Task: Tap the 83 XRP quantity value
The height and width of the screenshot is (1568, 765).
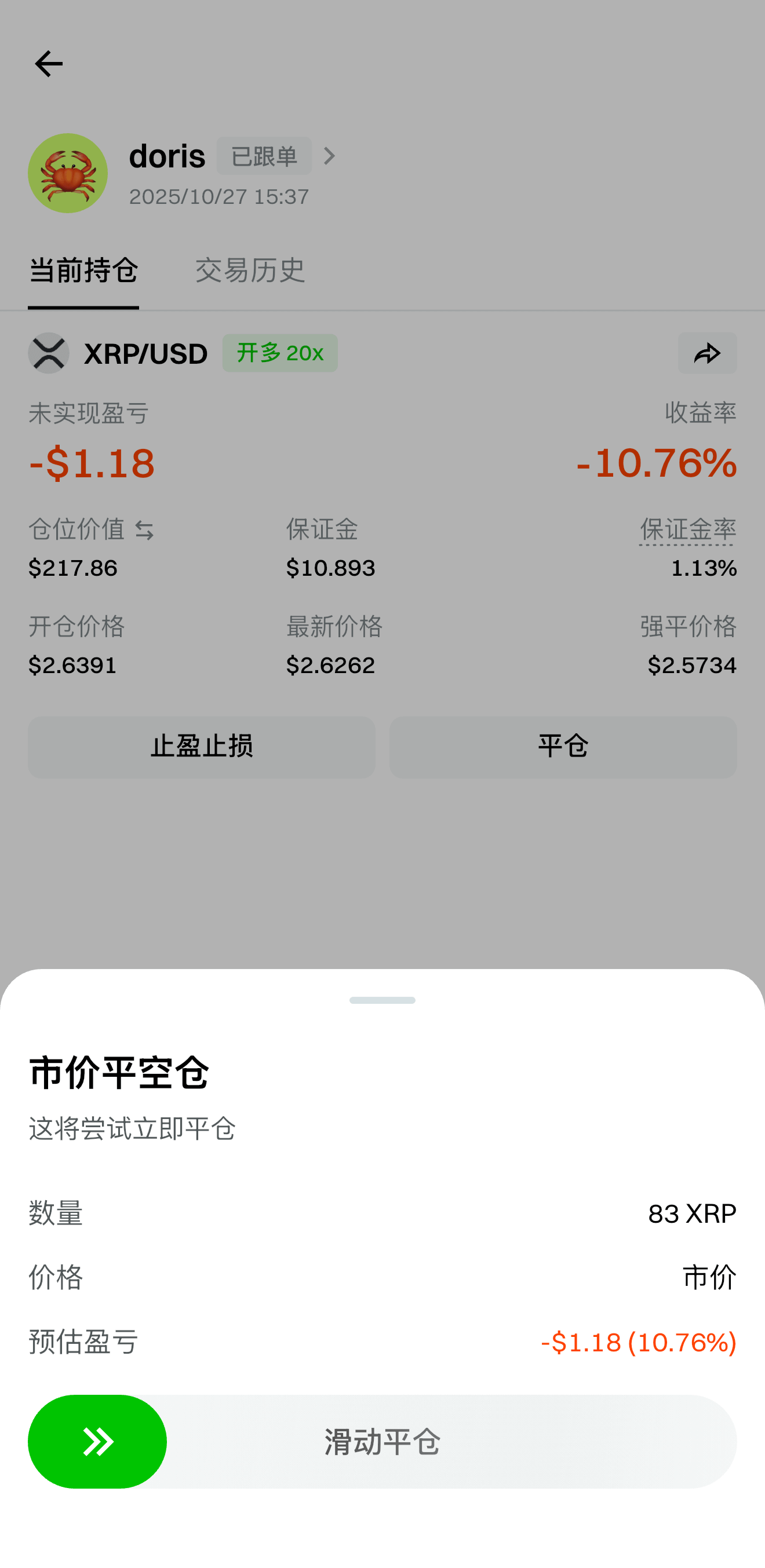Action: [692, 1214]
